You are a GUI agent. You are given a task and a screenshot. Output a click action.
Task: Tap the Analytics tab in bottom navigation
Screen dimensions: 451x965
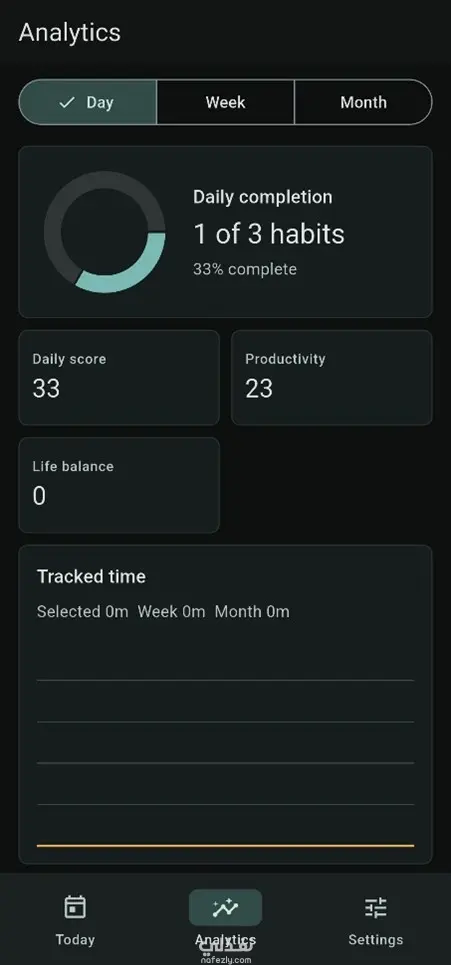tap(225, 920)
